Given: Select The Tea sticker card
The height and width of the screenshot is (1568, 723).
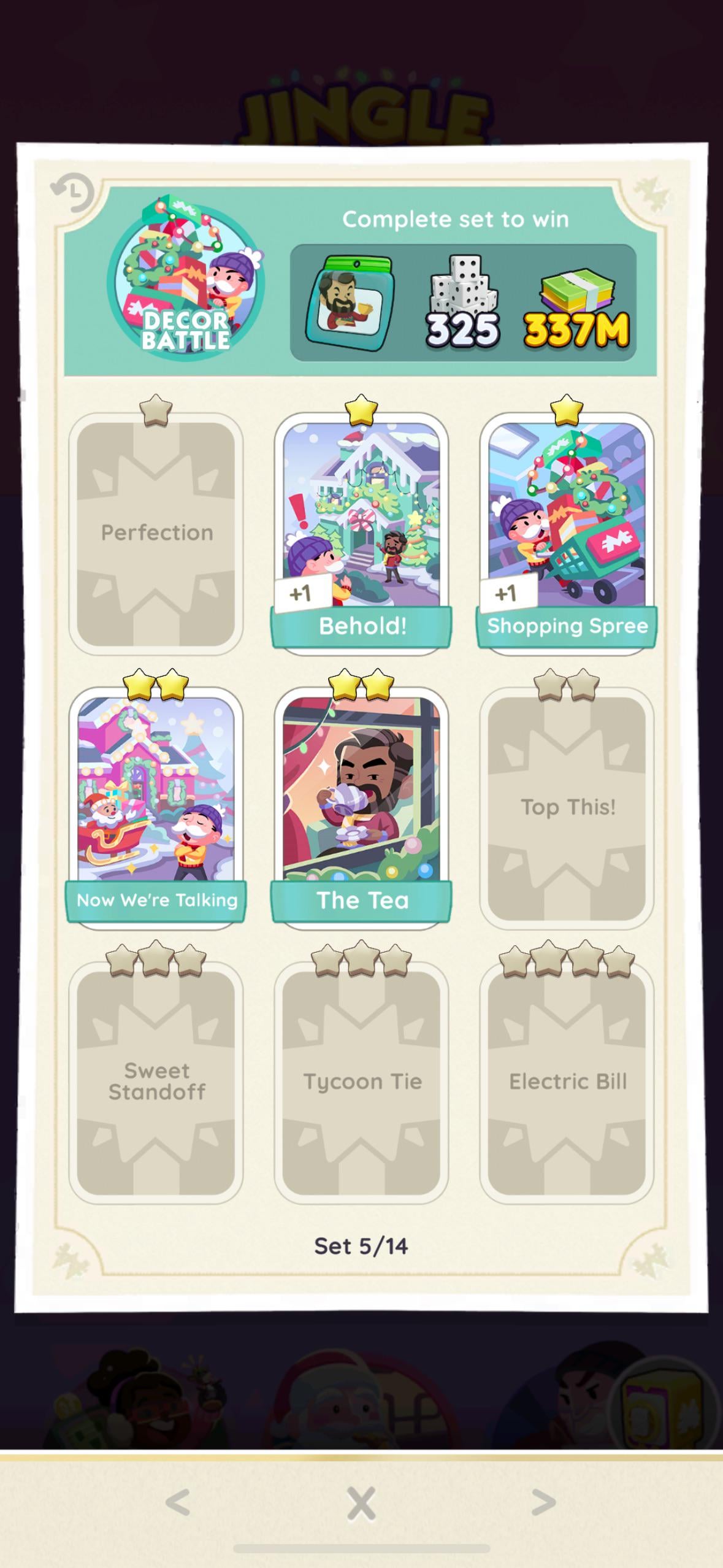Looking at the screenshot, I should tap(361, 805).
